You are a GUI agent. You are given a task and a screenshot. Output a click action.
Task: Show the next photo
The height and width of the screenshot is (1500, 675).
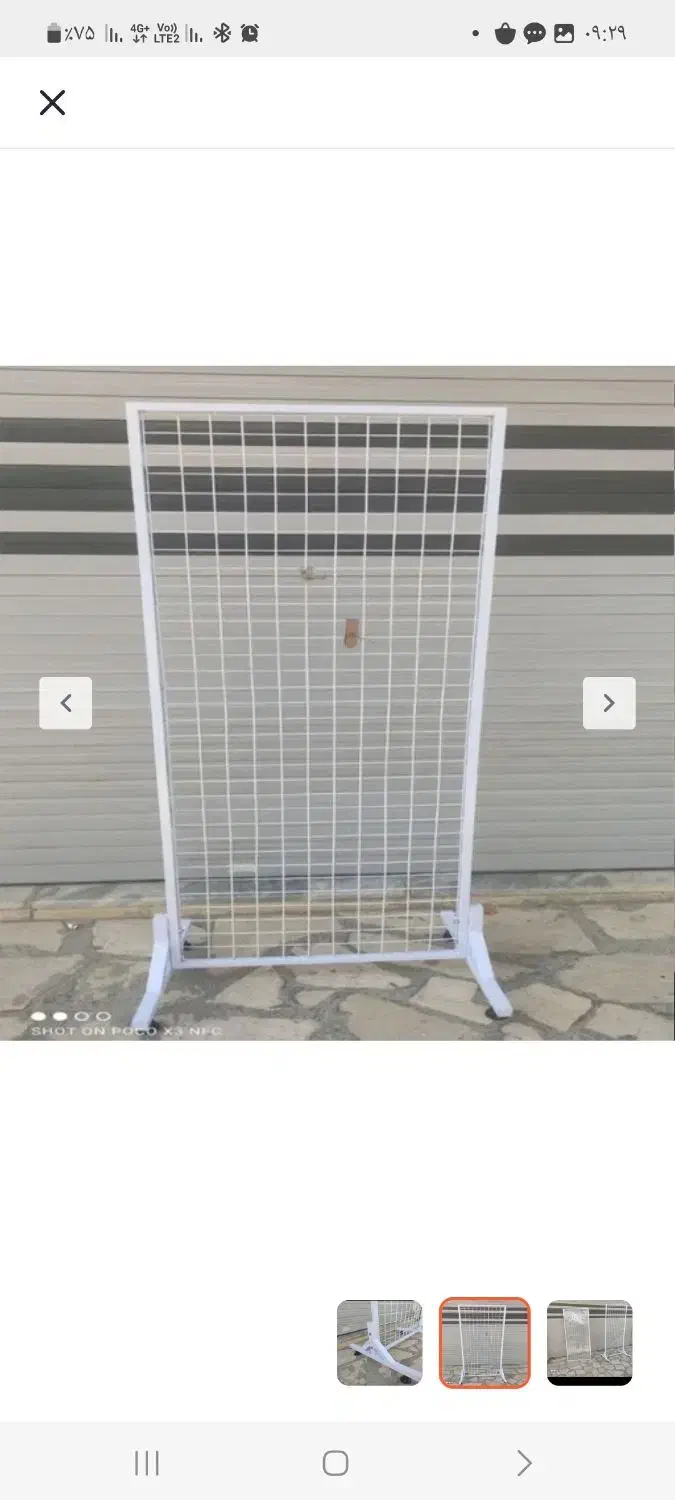[609, 703]
